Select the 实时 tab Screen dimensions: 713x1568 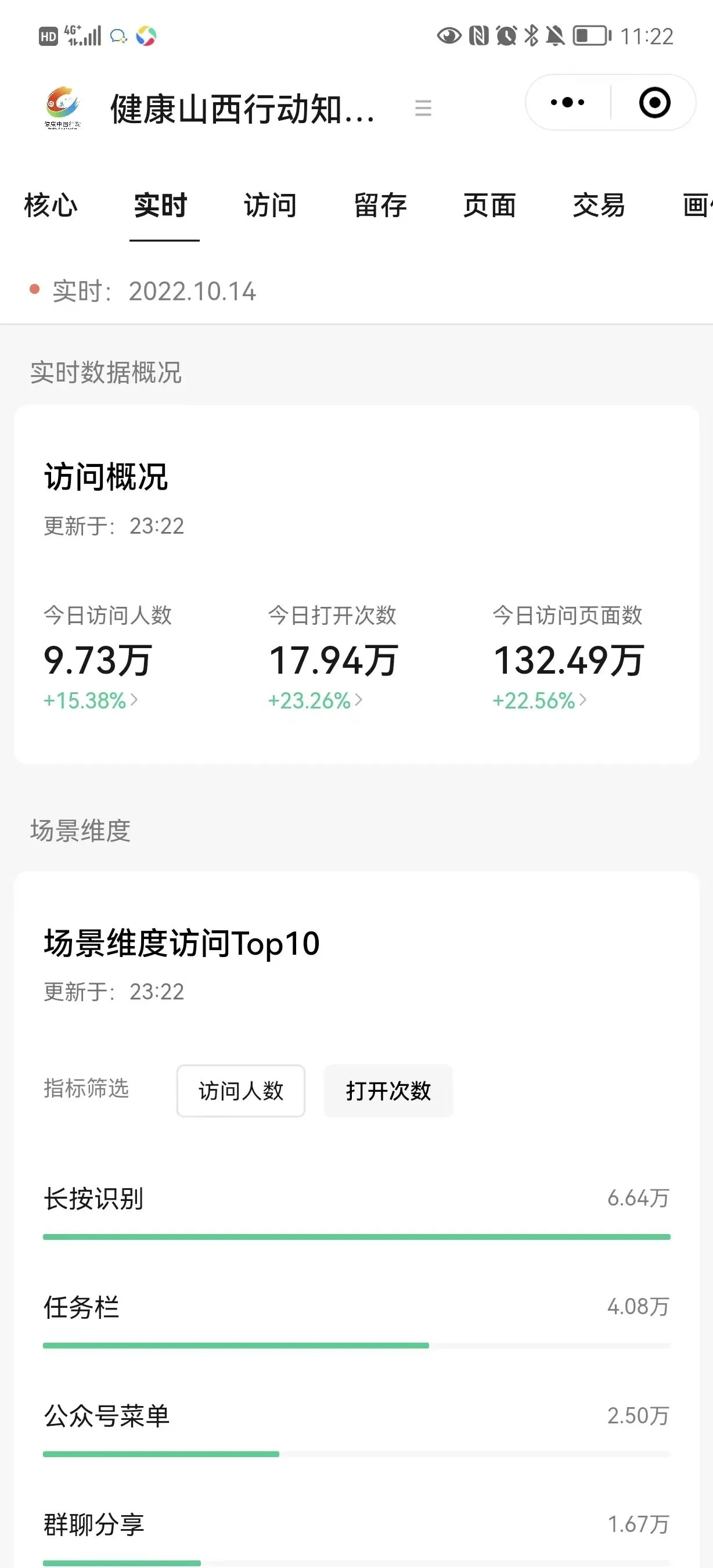coord(161,205)
